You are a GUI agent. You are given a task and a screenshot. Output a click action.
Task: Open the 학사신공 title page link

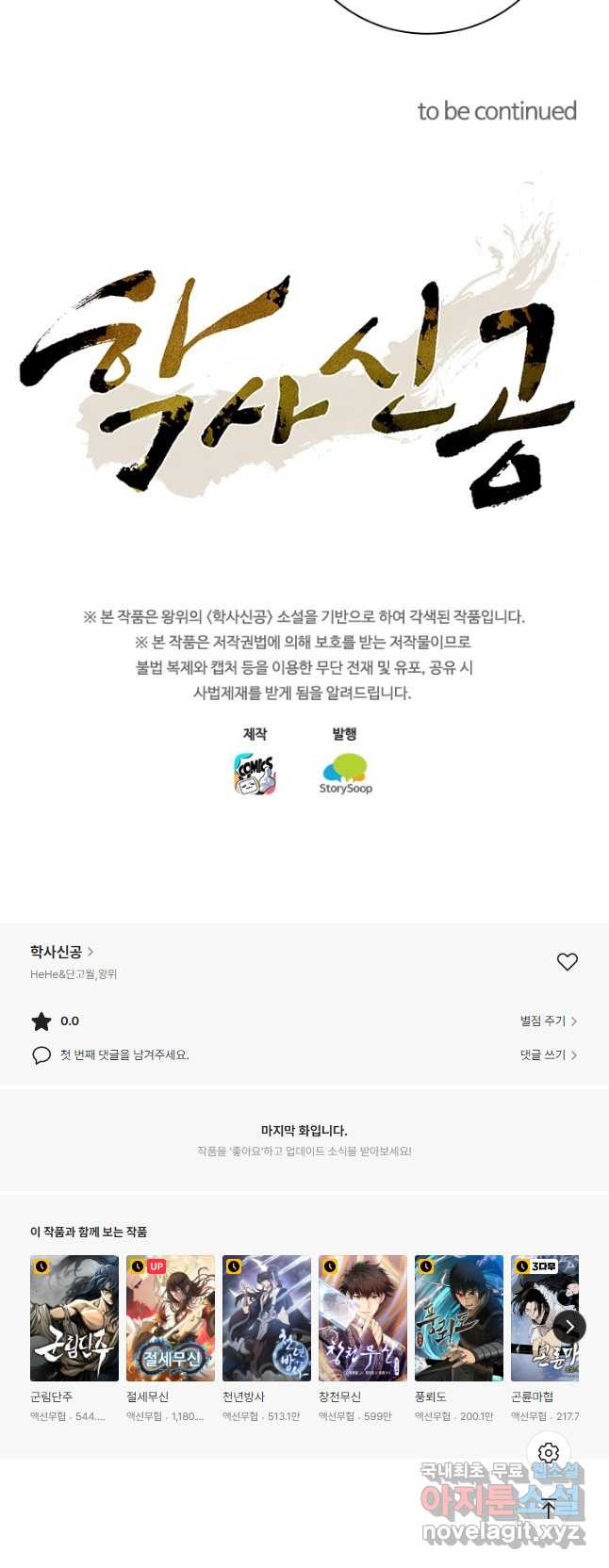click(61, 952)
